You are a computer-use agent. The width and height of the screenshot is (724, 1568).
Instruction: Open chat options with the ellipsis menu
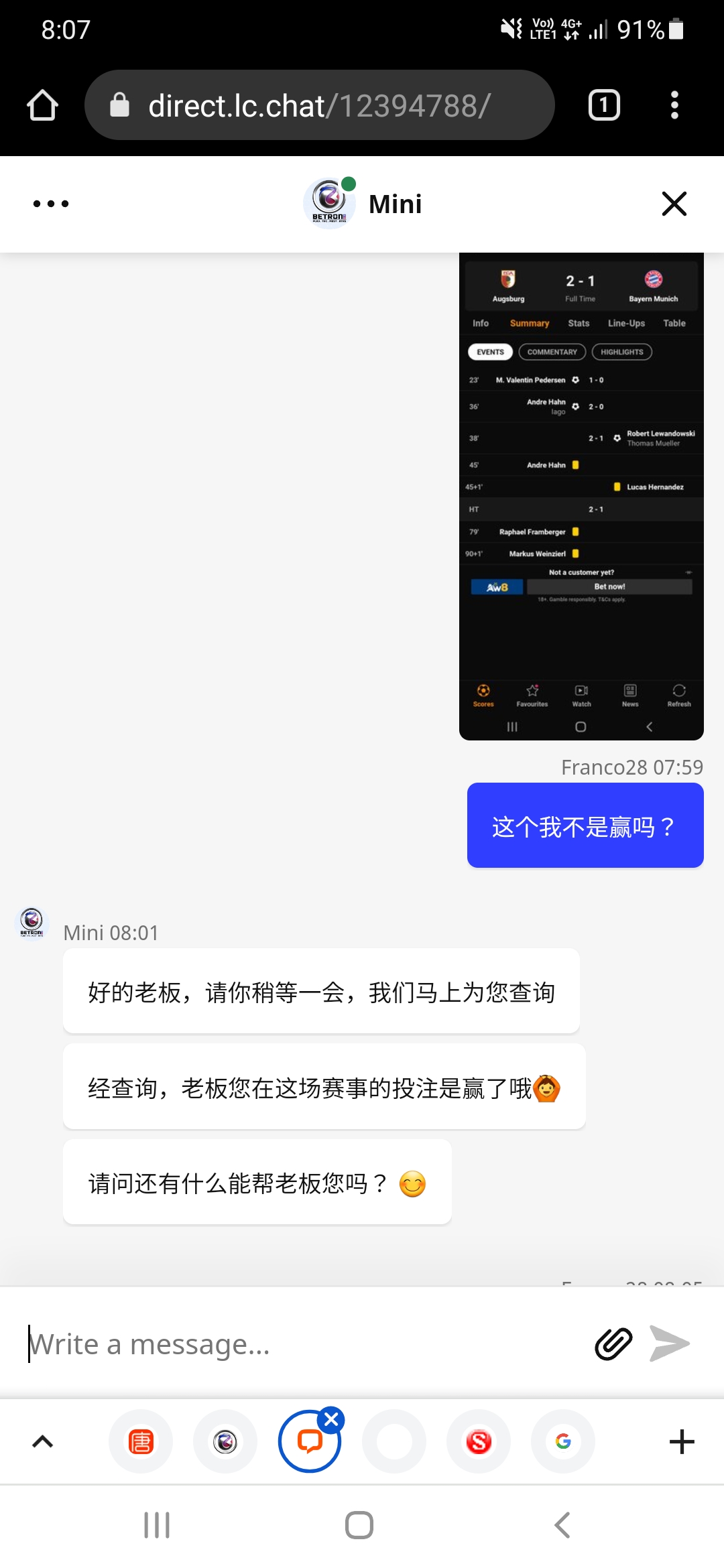[x=50, y=204]
